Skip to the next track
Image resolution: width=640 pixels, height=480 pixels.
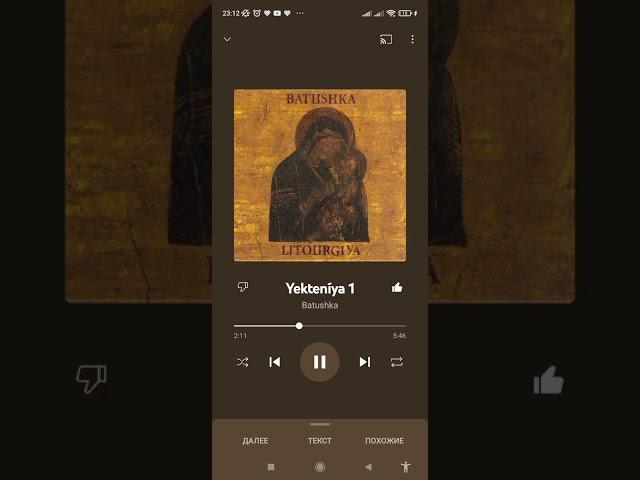coord(365,362)
